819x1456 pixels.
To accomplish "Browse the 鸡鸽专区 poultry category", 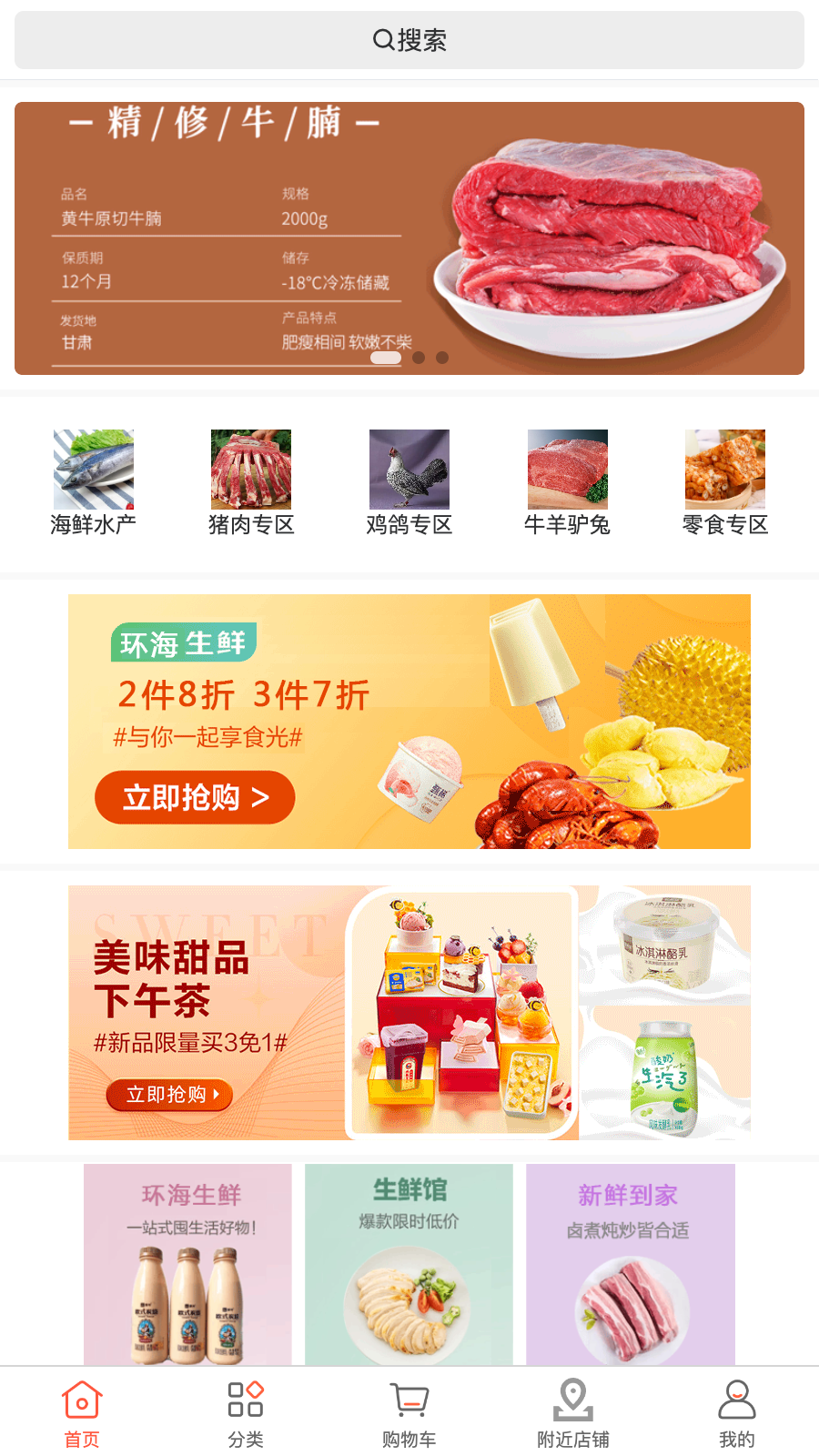I will pos(409,482).
